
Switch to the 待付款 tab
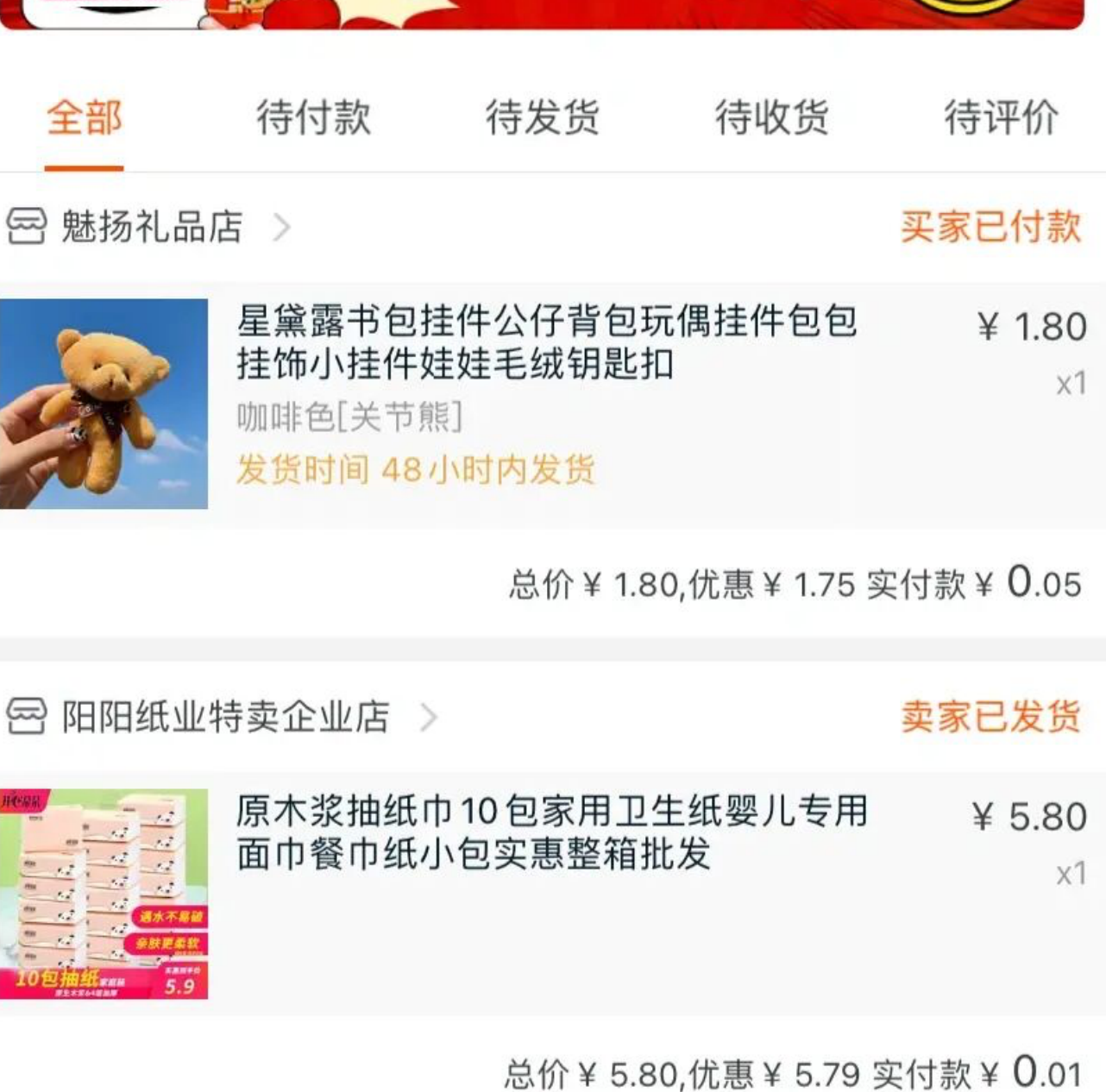pos(313,118)
